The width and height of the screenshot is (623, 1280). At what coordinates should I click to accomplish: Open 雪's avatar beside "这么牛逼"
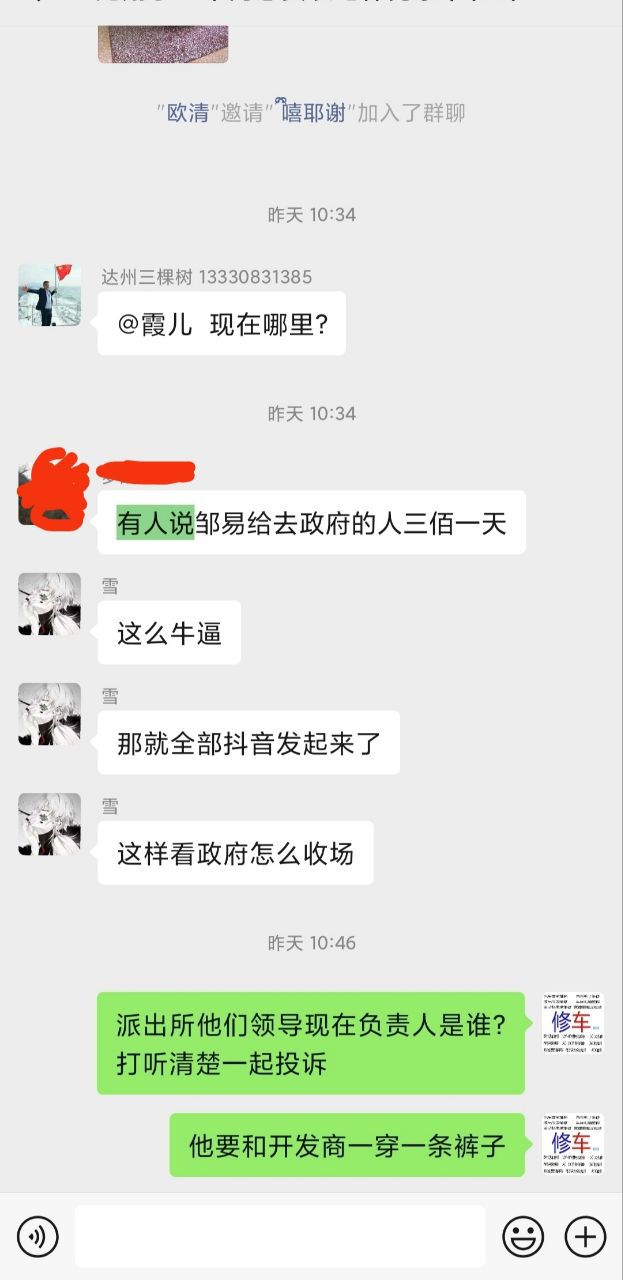point(49,604)
